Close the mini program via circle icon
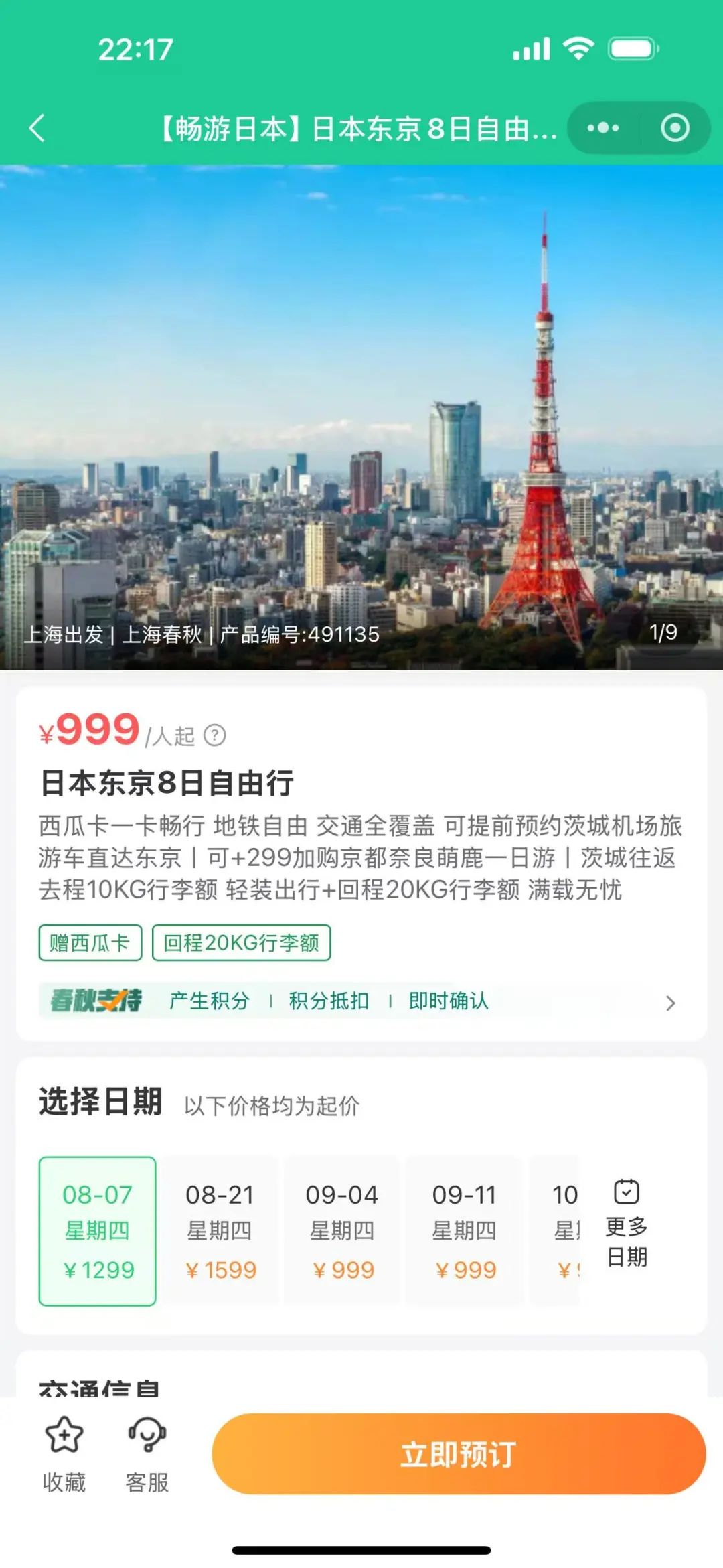This screenshot has height=1568, width=723. coord(675,127)
